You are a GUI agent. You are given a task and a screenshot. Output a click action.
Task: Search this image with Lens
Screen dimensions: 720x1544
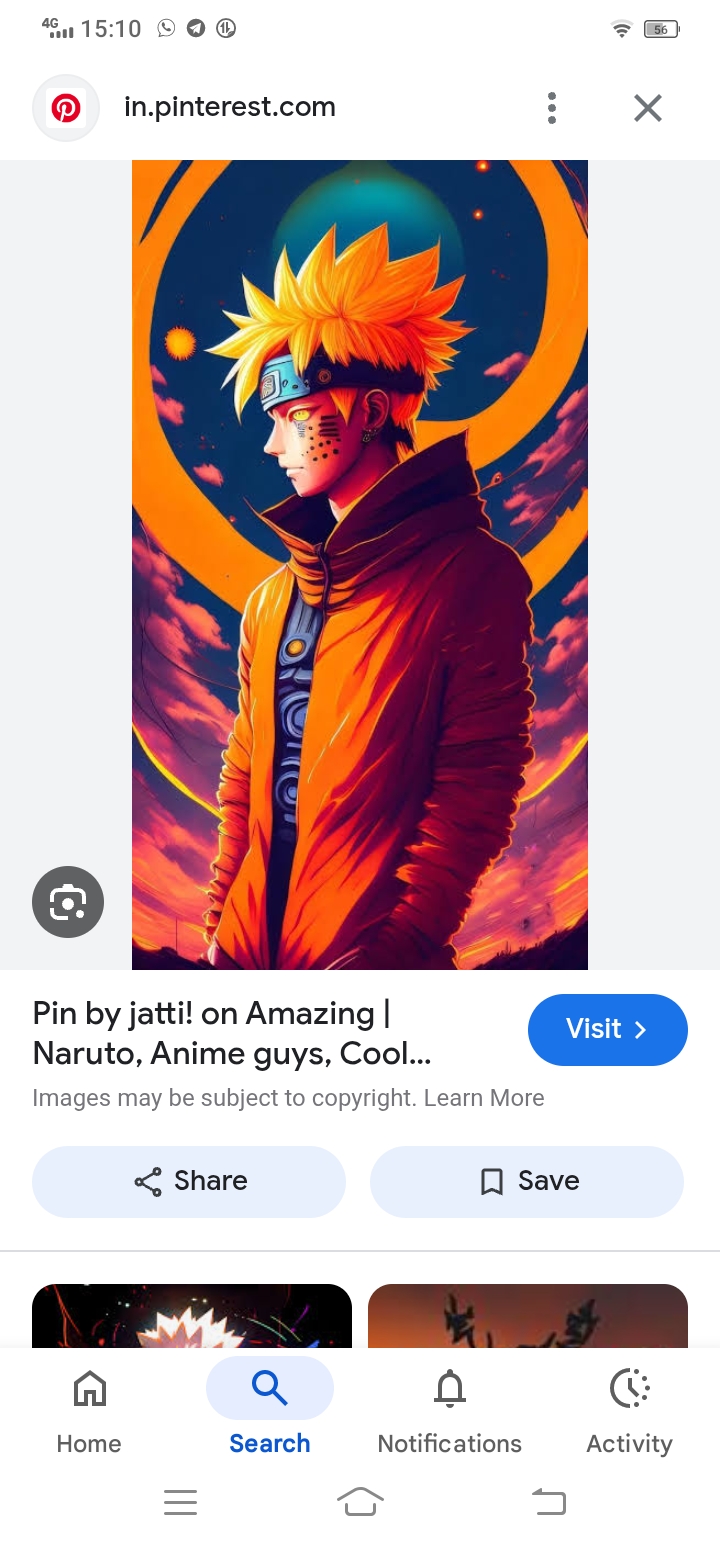(x=68, y=902)
